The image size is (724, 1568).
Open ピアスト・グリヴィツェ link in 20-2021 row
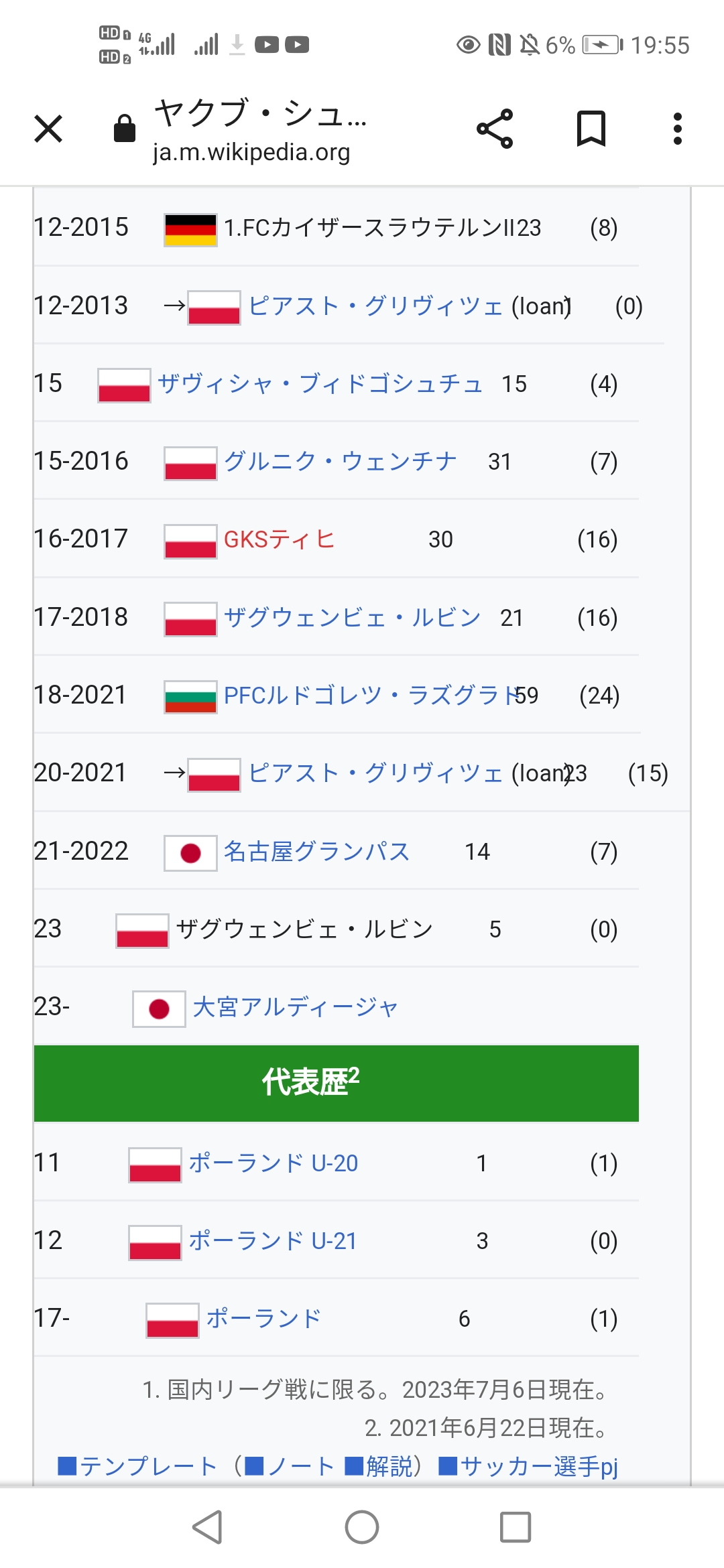pyautogui.click(x=375, y=773)
